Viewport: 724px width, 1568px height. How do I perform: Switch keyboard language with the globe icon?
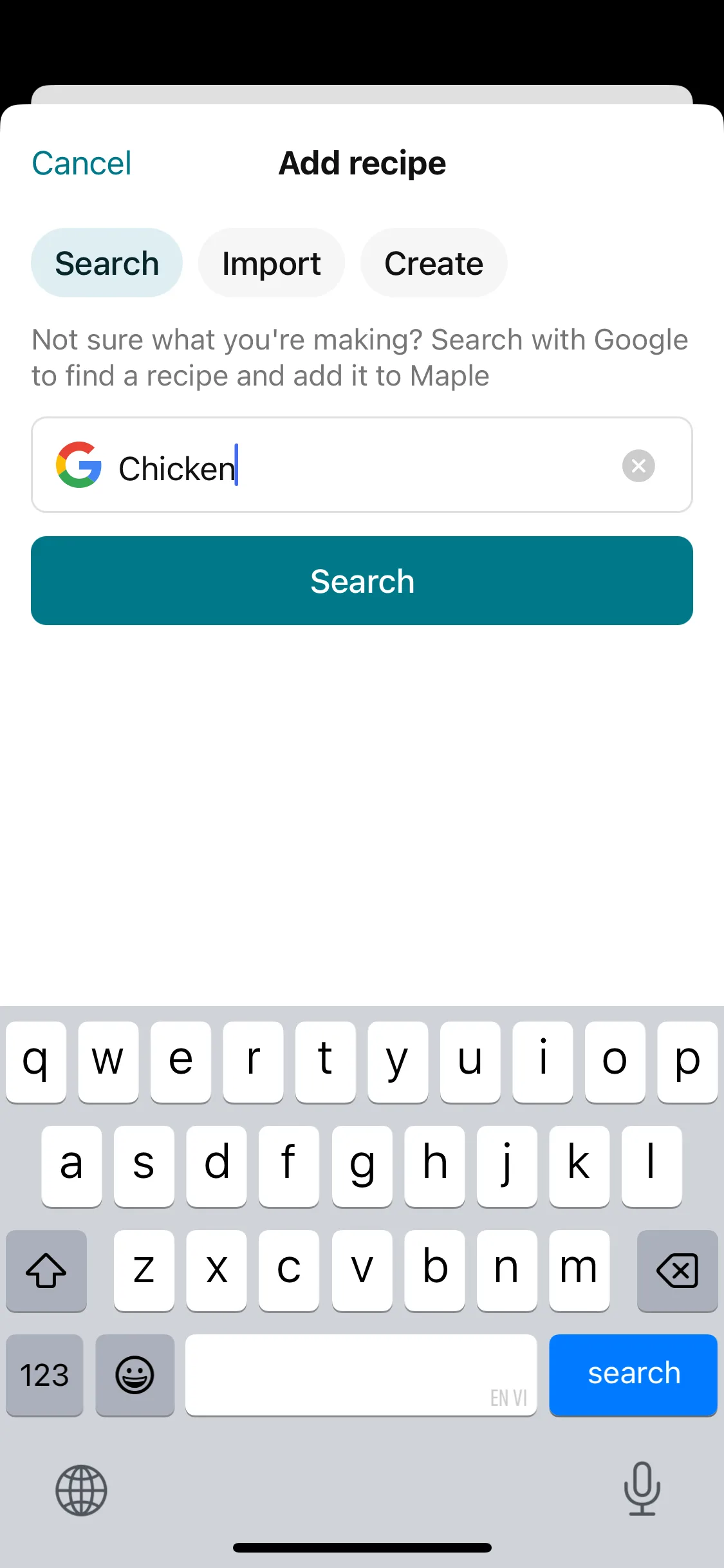point(80,1490)
